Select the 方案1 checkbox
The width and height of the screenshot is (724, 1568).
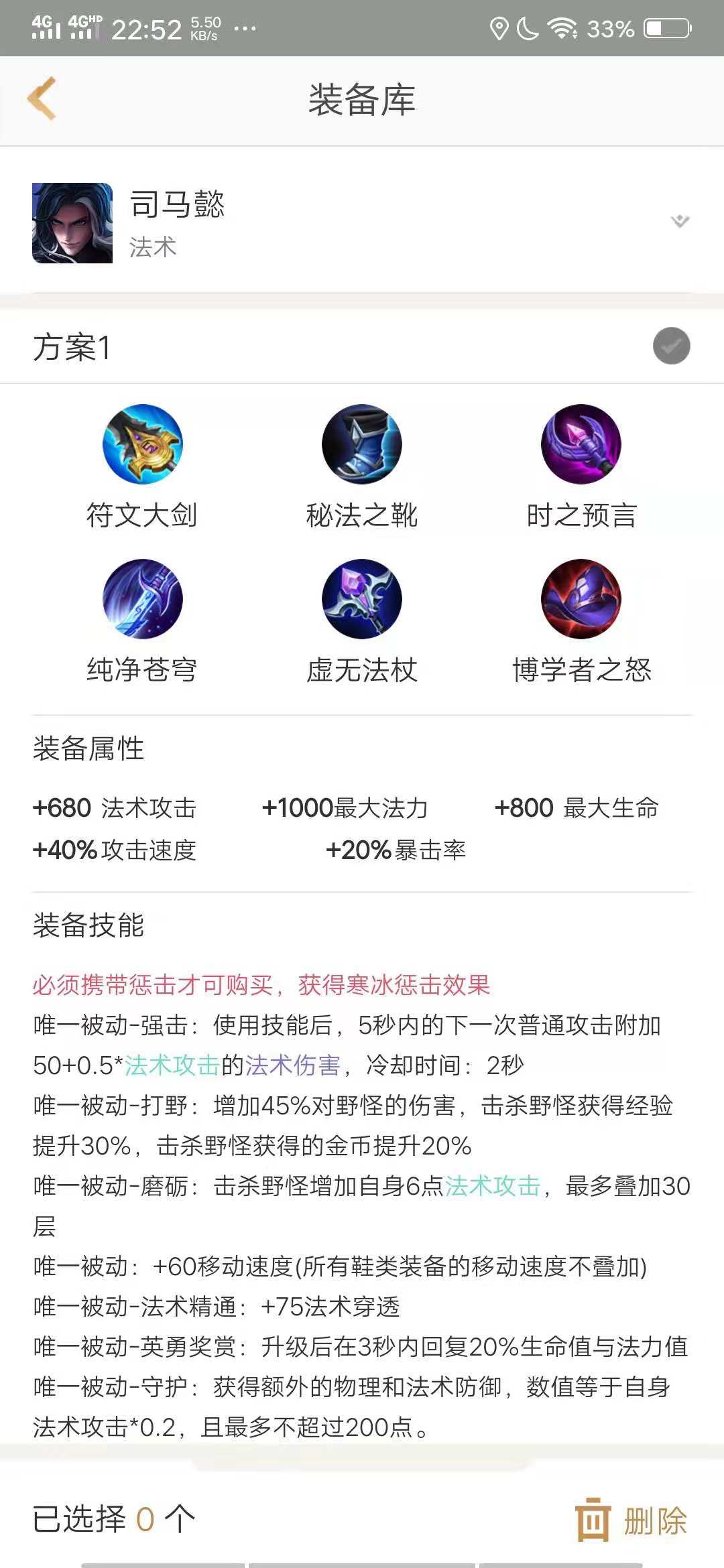point(671,346)
